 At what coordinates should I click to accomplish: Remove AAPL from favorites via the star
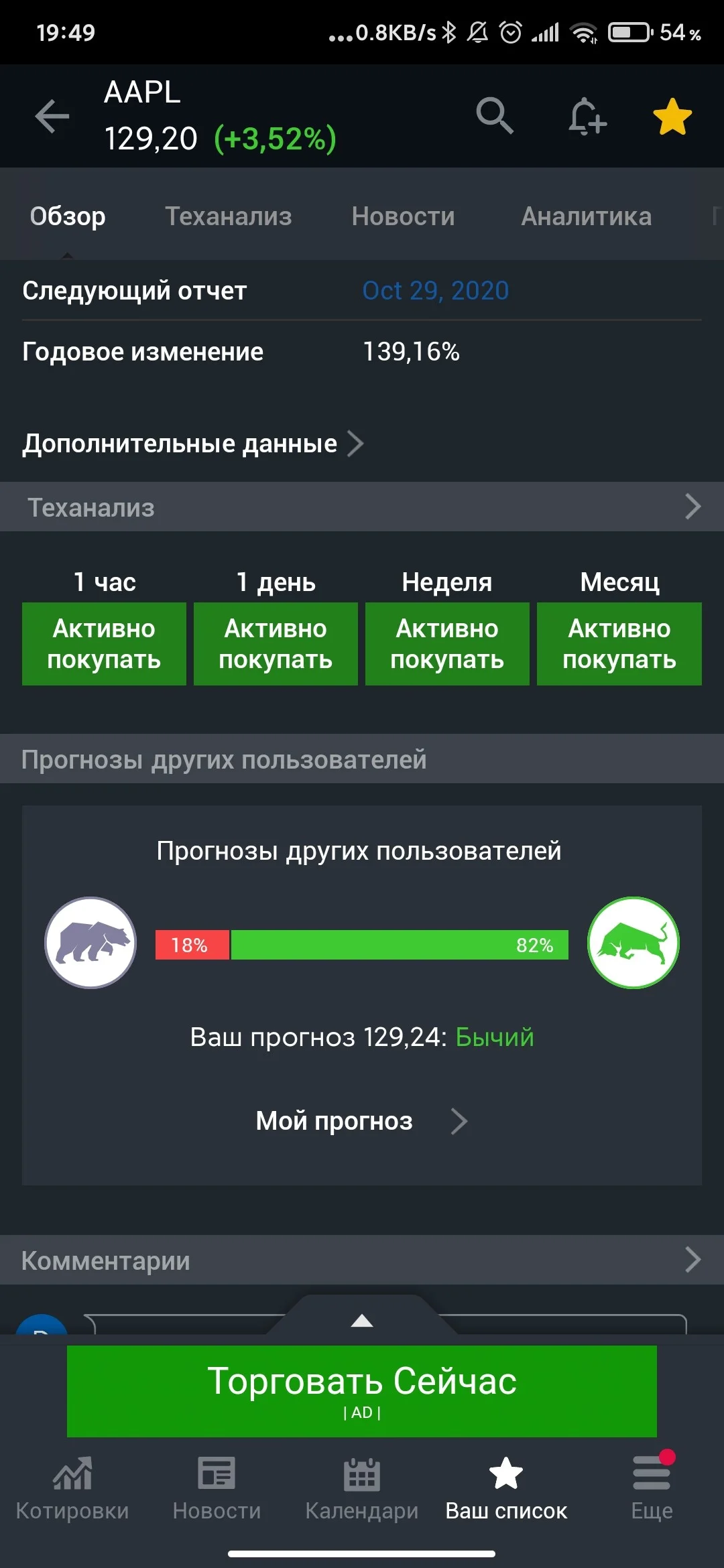(672, 117)
